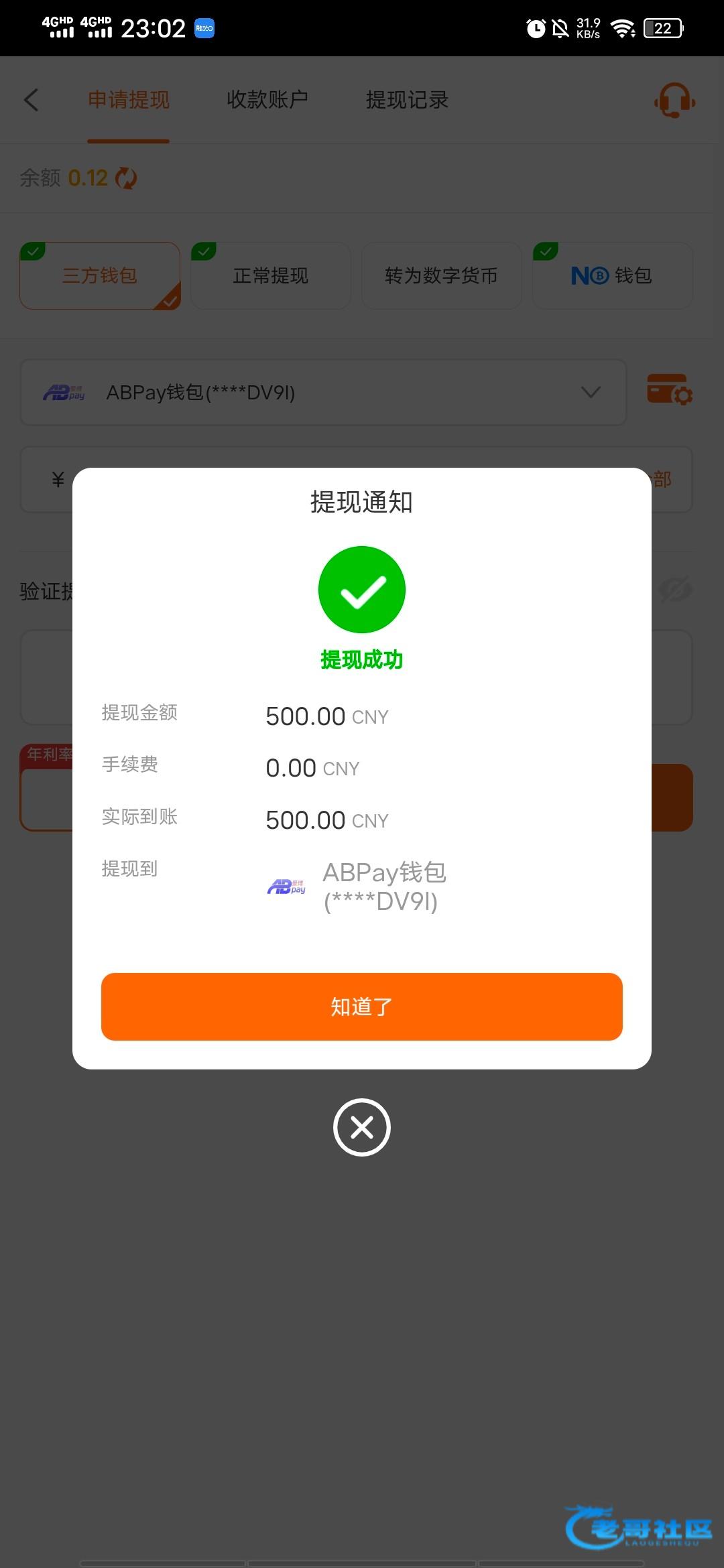Choose the 正常提现 option

pyautogui.click(x=271, y=275)
